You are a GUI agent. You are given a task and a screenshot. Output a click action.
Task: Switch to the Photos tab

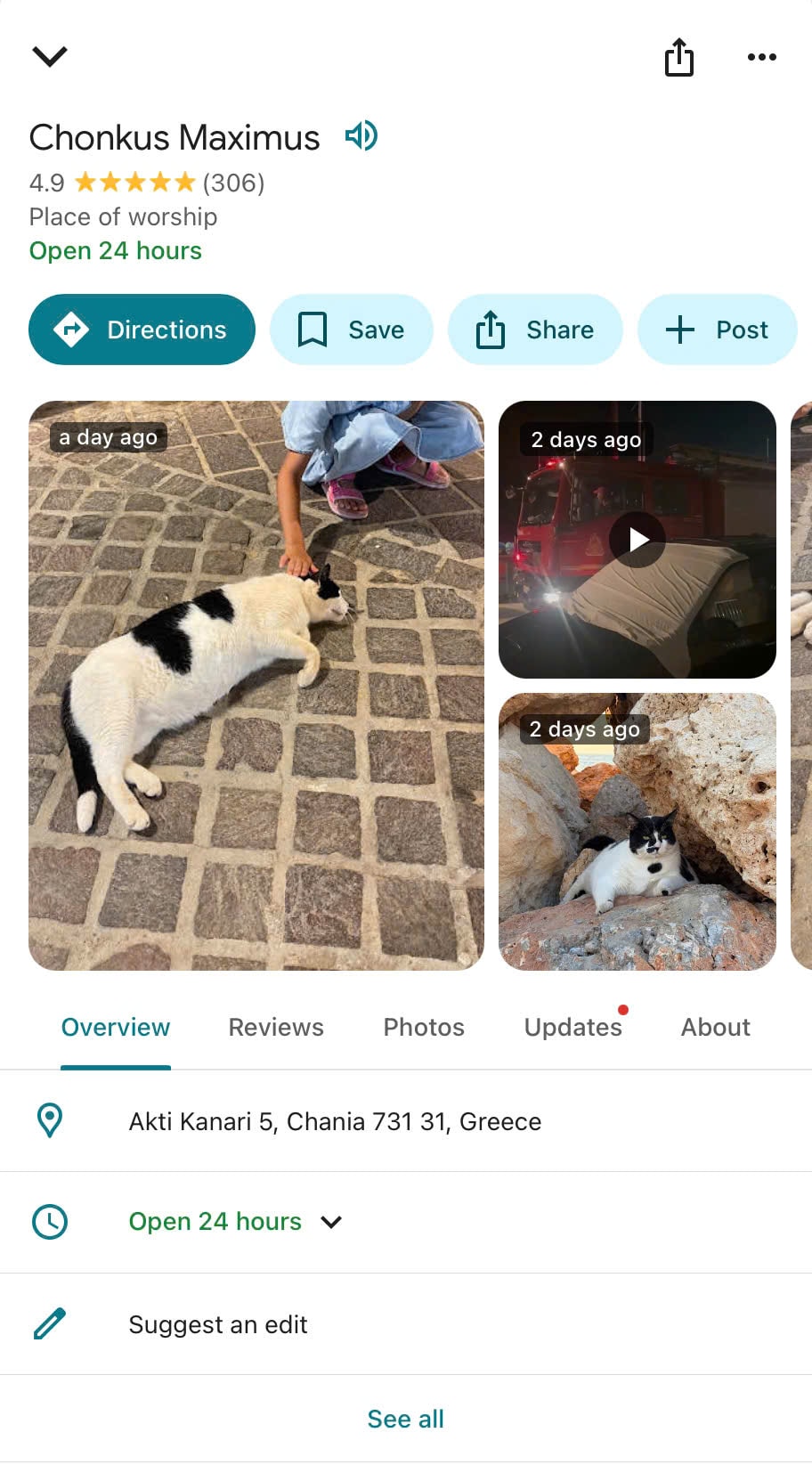424,1027
